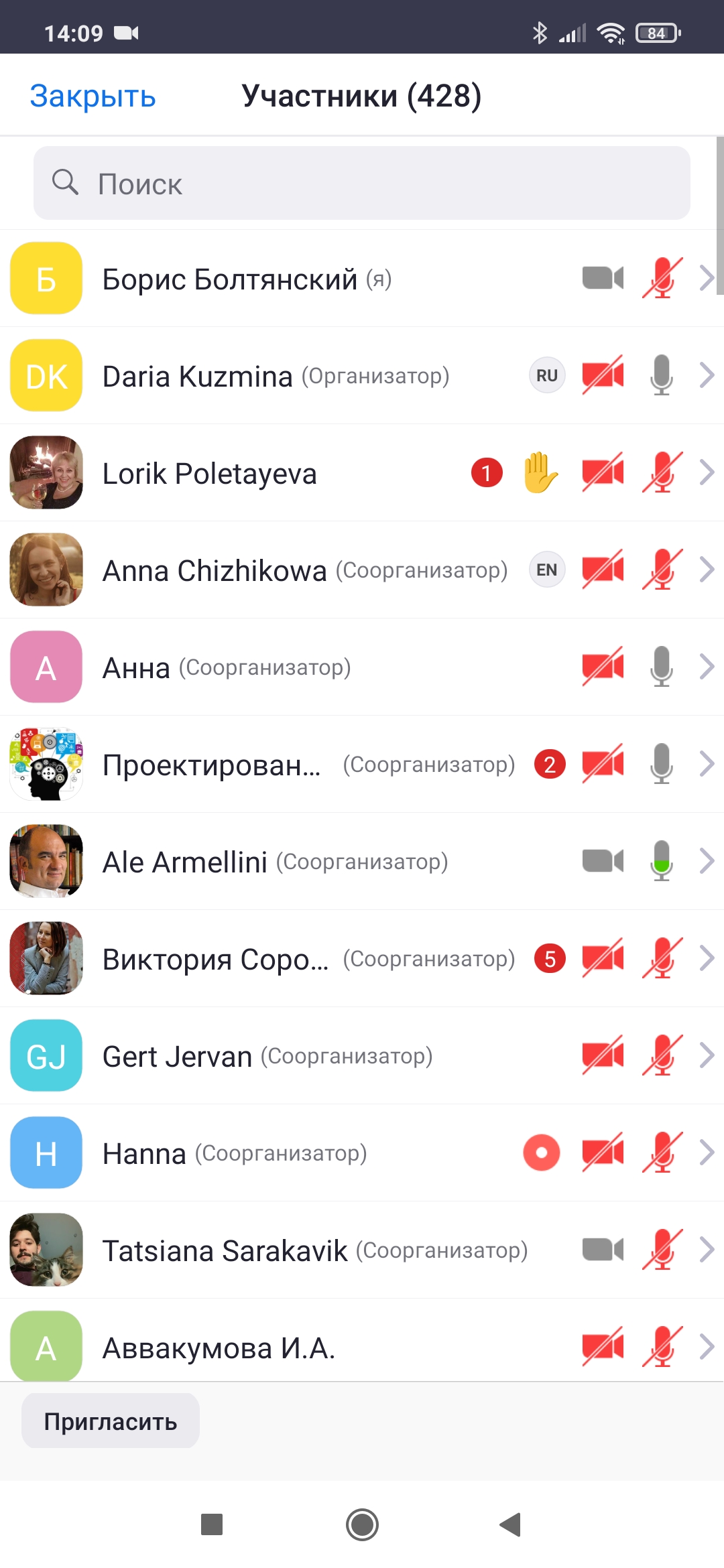The height and width of the screenshot is (1568, 724).
Task: Tap the Пригласить invite button
Action: [111, 1421]
